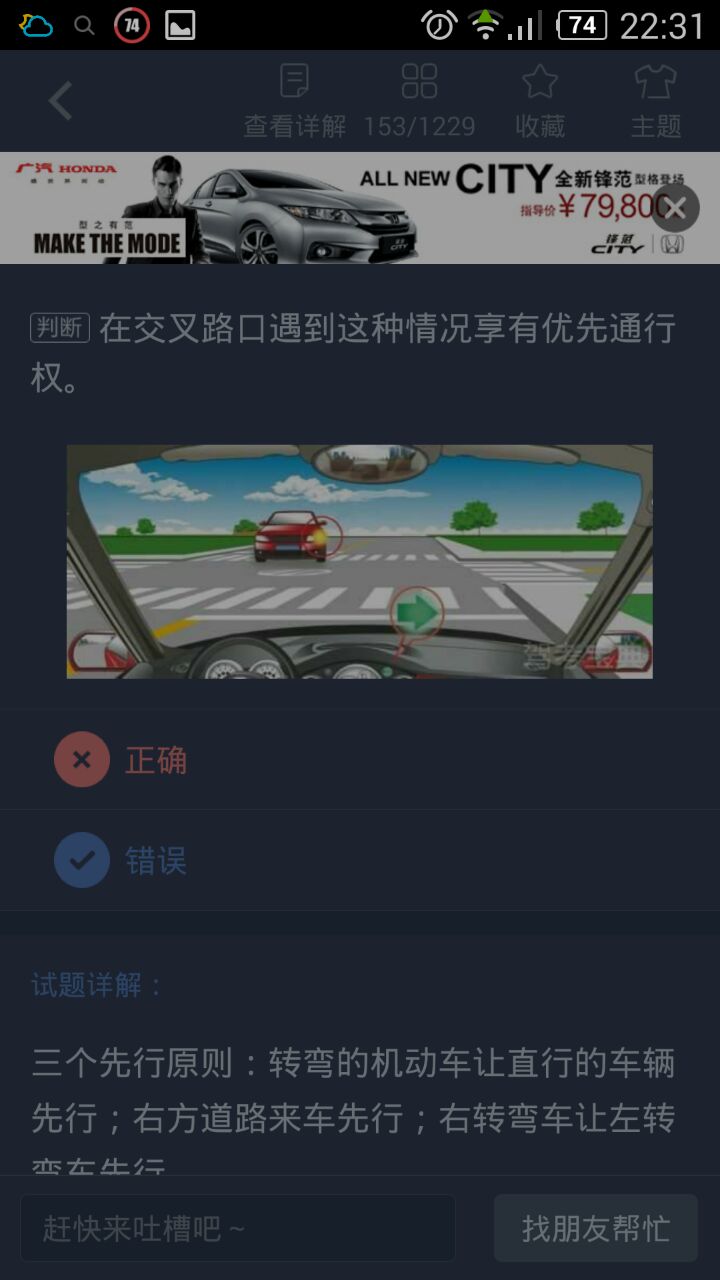Image resolution: width=720 pixels, height=1280 pixels.
Task: Add this question to 收藏 favorites
Action: click(x=540, y=101)
